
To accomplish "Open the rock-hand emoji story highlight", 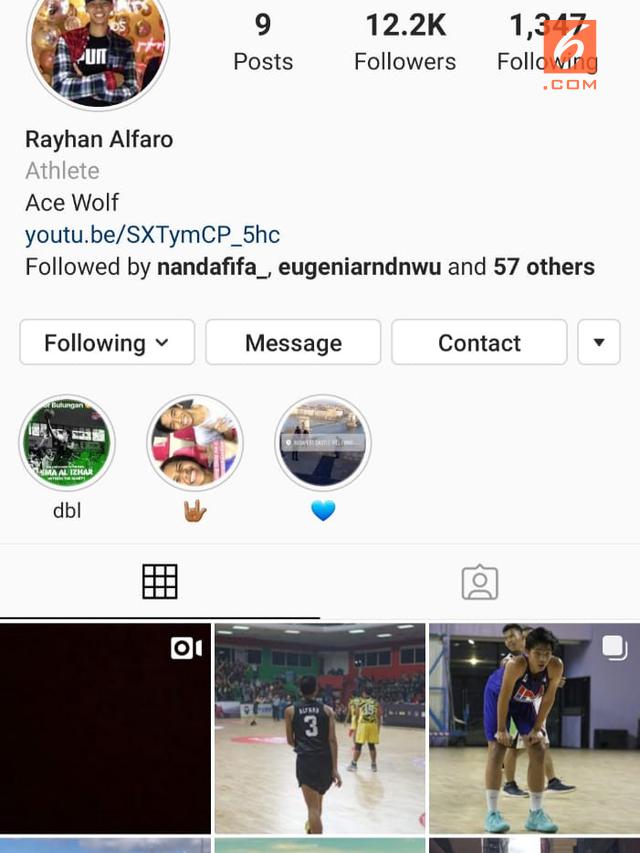I will (195, 443).
